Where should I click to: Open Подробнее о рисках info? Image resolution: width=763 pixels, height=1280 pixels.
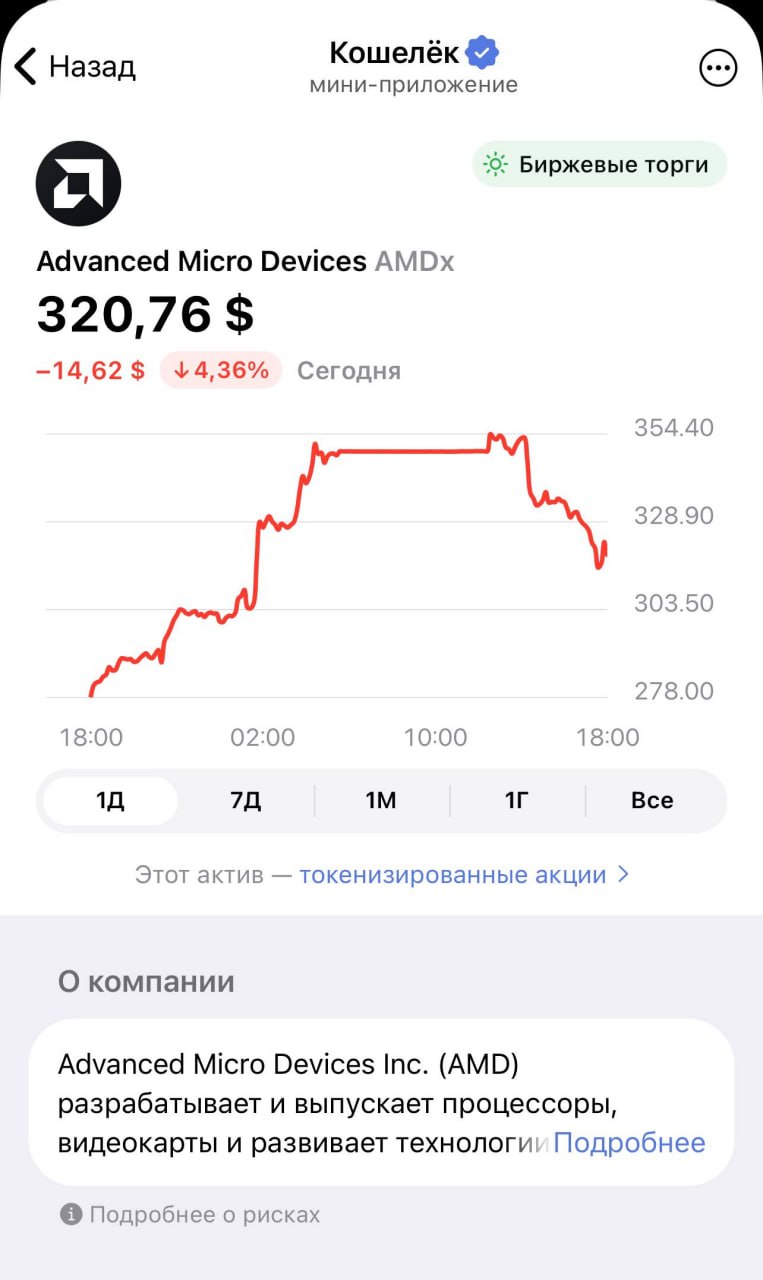click(x=191, y=1215)
